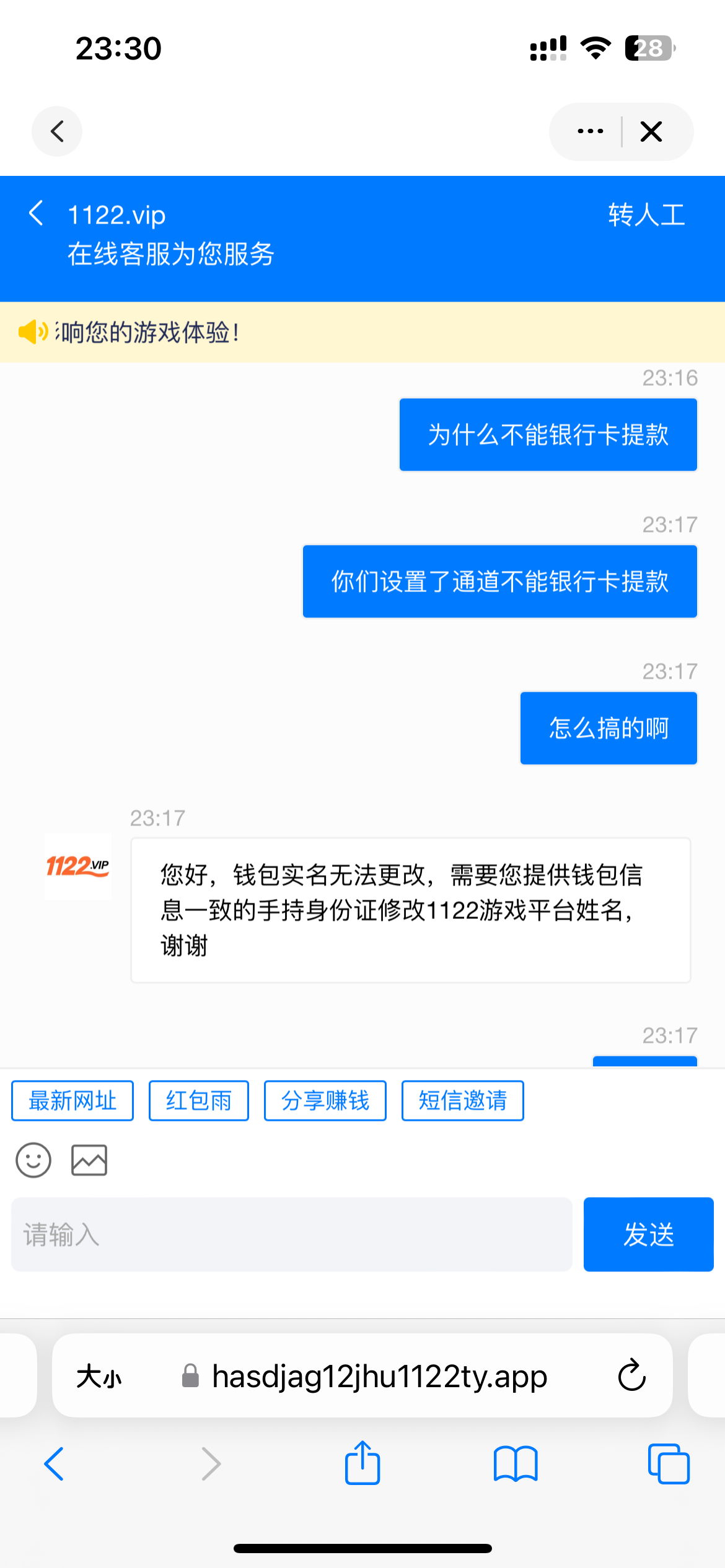Choose the 分享赚钱 chip
This screenshot has width=725, height=1568.
click(325, 1100)
